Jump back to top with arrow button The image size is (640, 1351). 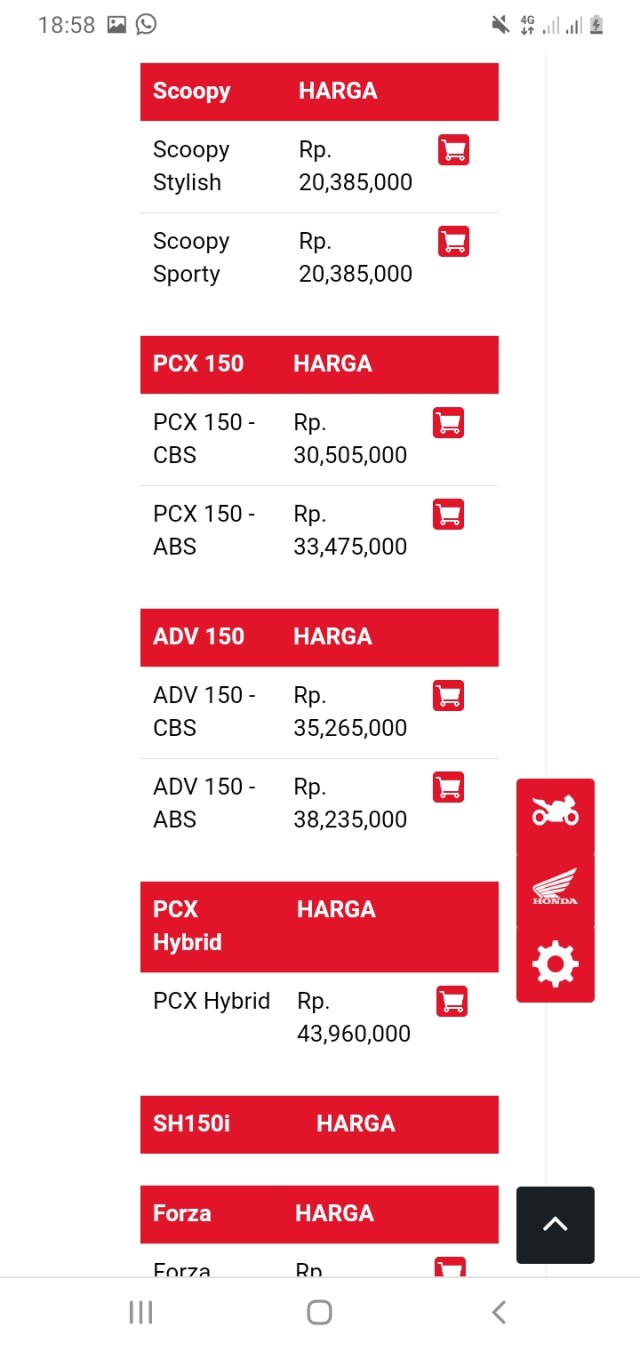(555, 1225)
